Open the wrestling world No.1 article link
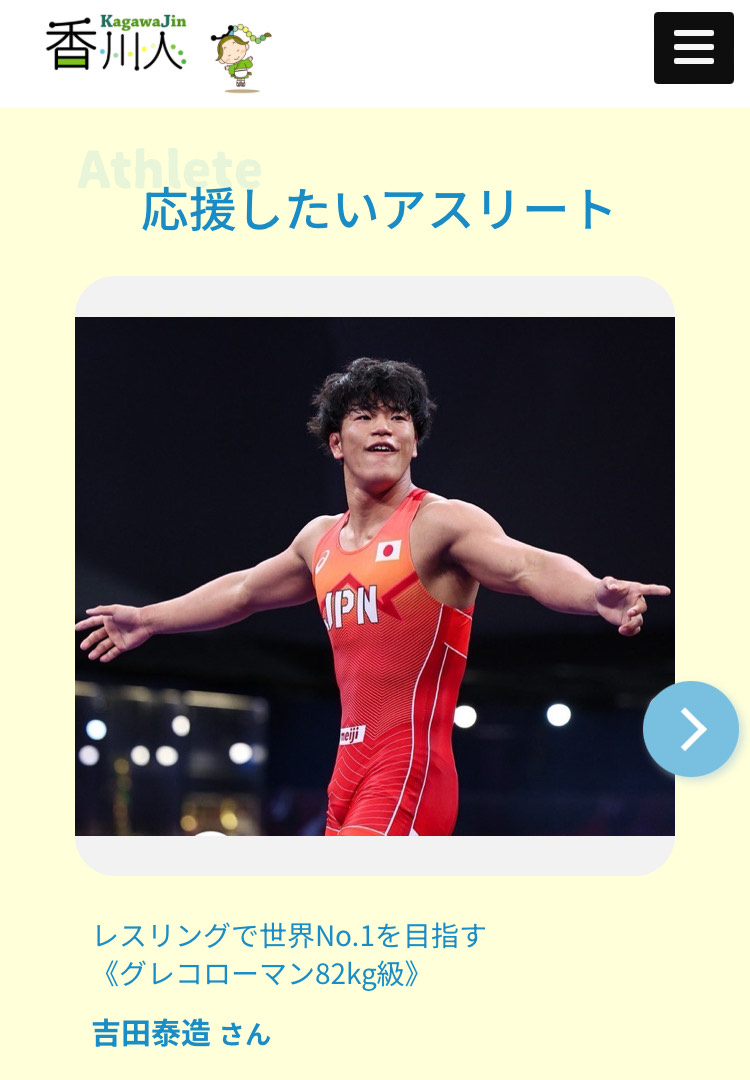The image size is (750, 1080). [x=289, y=954]
